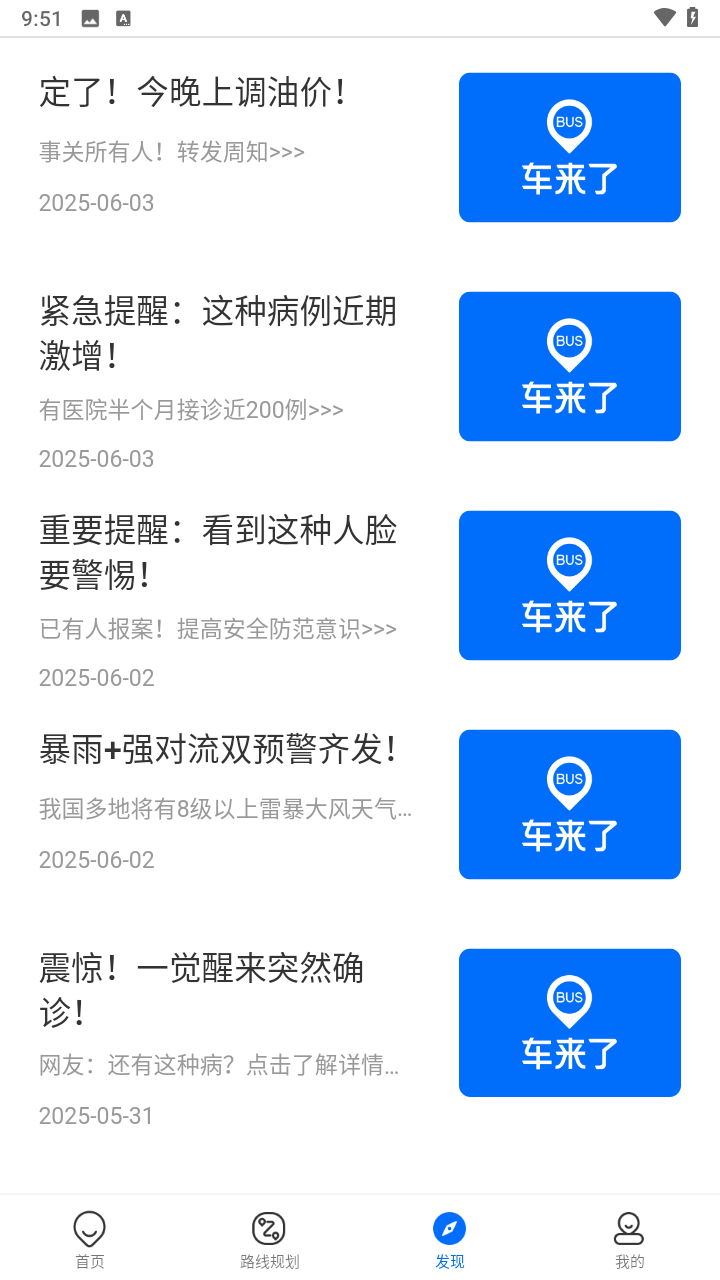Switch to the 我的 tab
The height and width of the screenshot is (1280, 720).
[629, 1240]
